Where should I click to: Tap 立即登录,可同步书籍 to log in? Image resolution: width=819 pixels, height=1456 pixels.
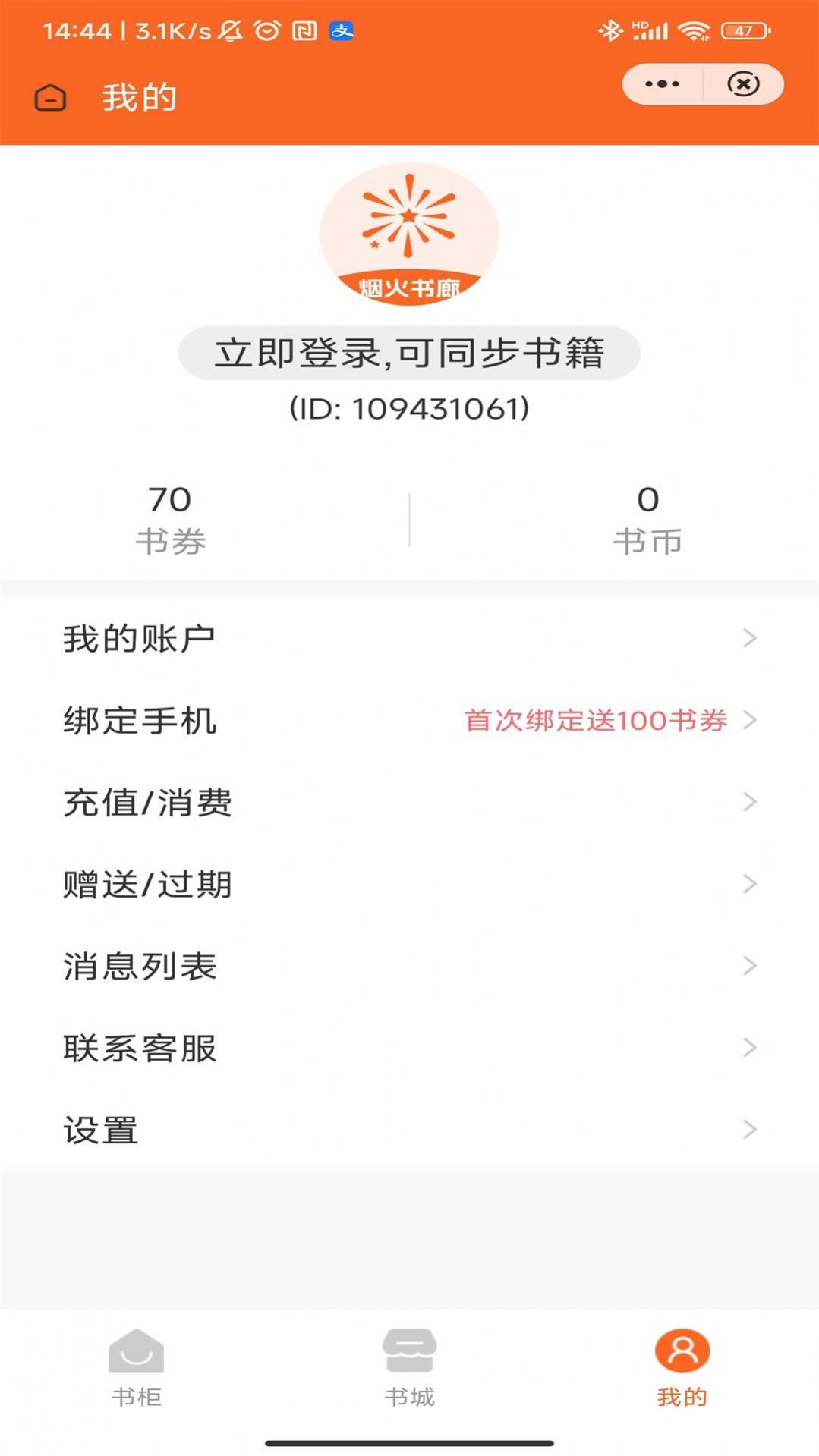click(x=409, y=351)
